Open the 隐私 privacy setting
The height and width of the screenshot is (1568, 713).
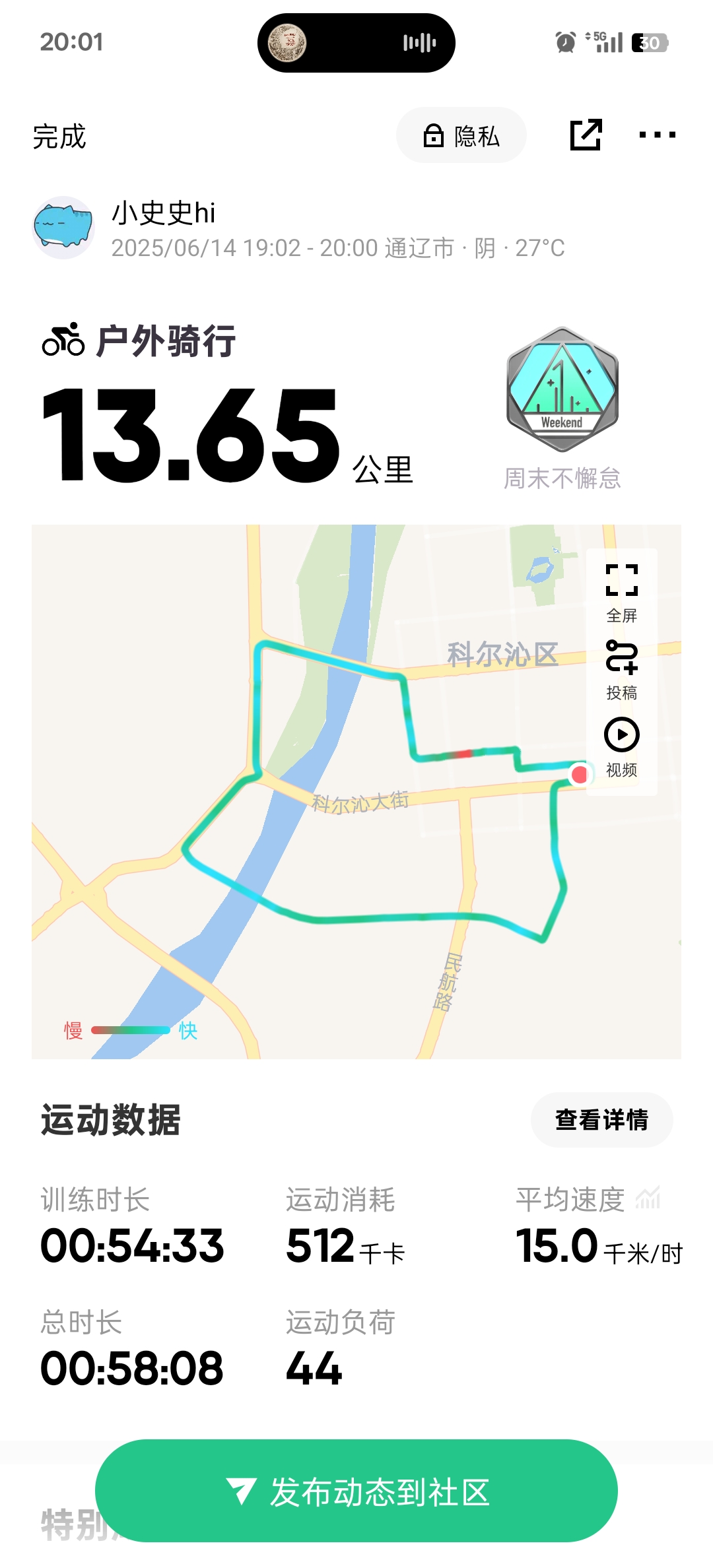coord(461,135)
